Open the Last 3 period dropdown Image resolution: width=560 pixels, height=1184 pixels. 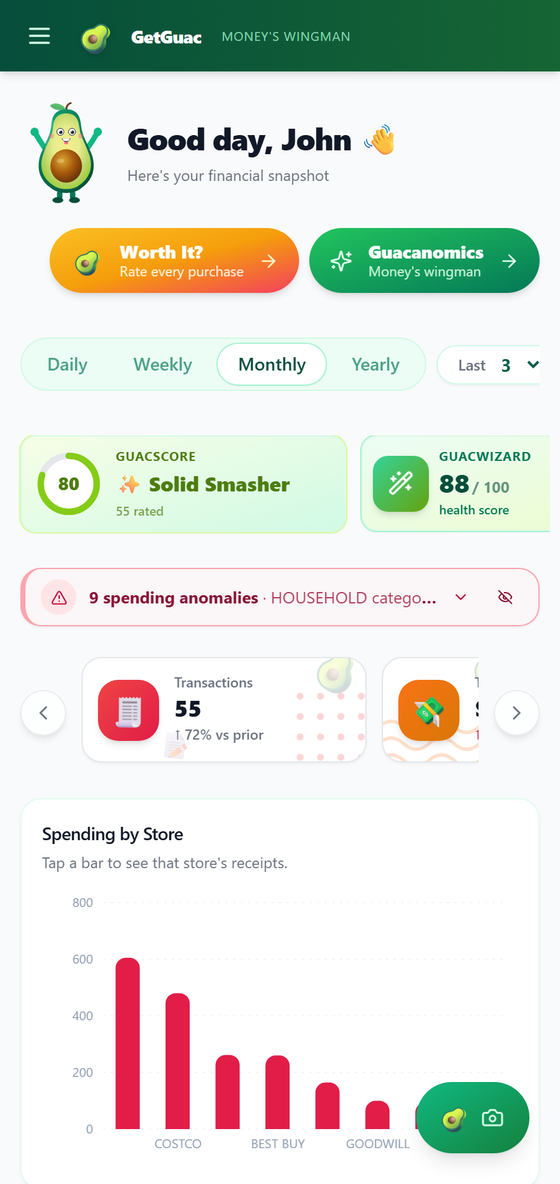pyautogui.click(x=489, y=365)
